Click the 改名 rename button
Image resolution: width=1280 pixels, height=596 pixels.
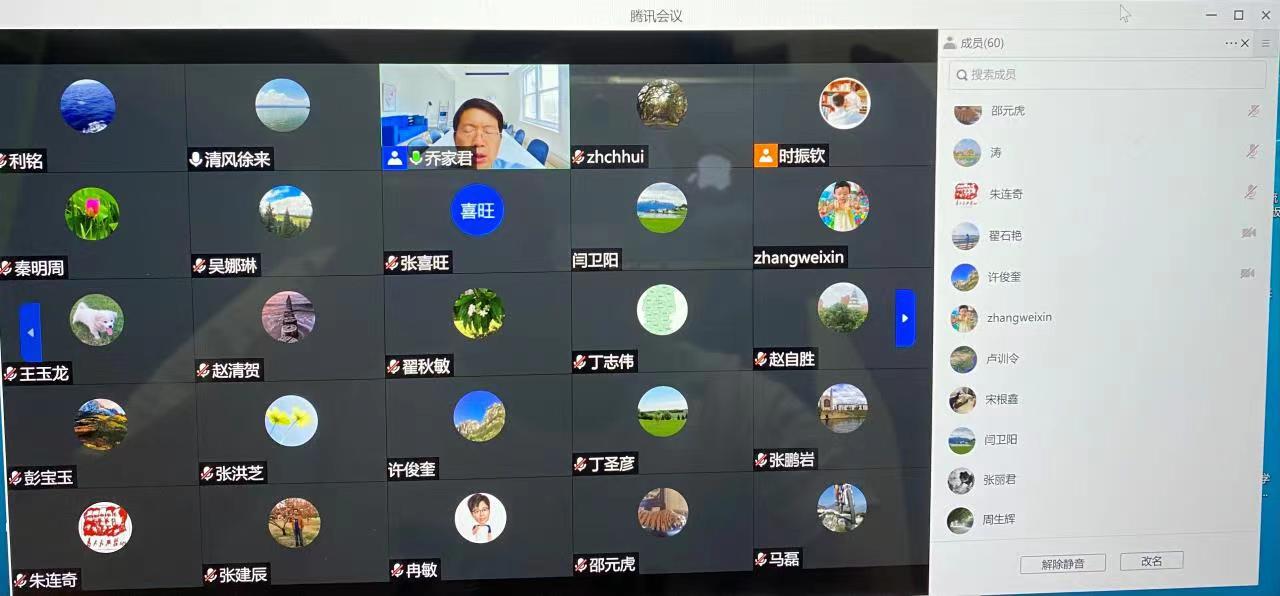[1151, 562]
